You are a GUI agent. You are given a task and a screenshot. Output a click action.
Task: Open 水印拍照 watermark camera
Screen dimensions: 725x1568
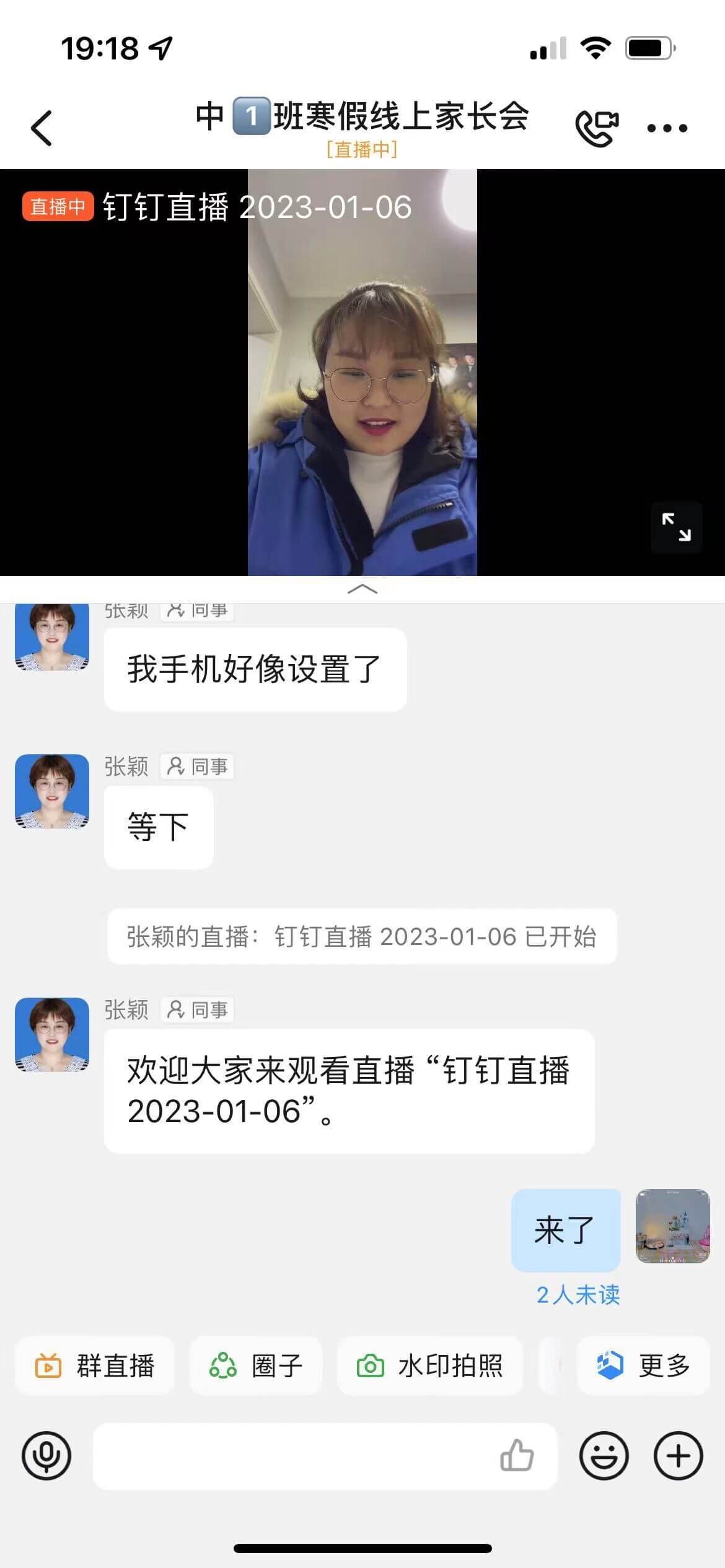(x=429, y=1365)
